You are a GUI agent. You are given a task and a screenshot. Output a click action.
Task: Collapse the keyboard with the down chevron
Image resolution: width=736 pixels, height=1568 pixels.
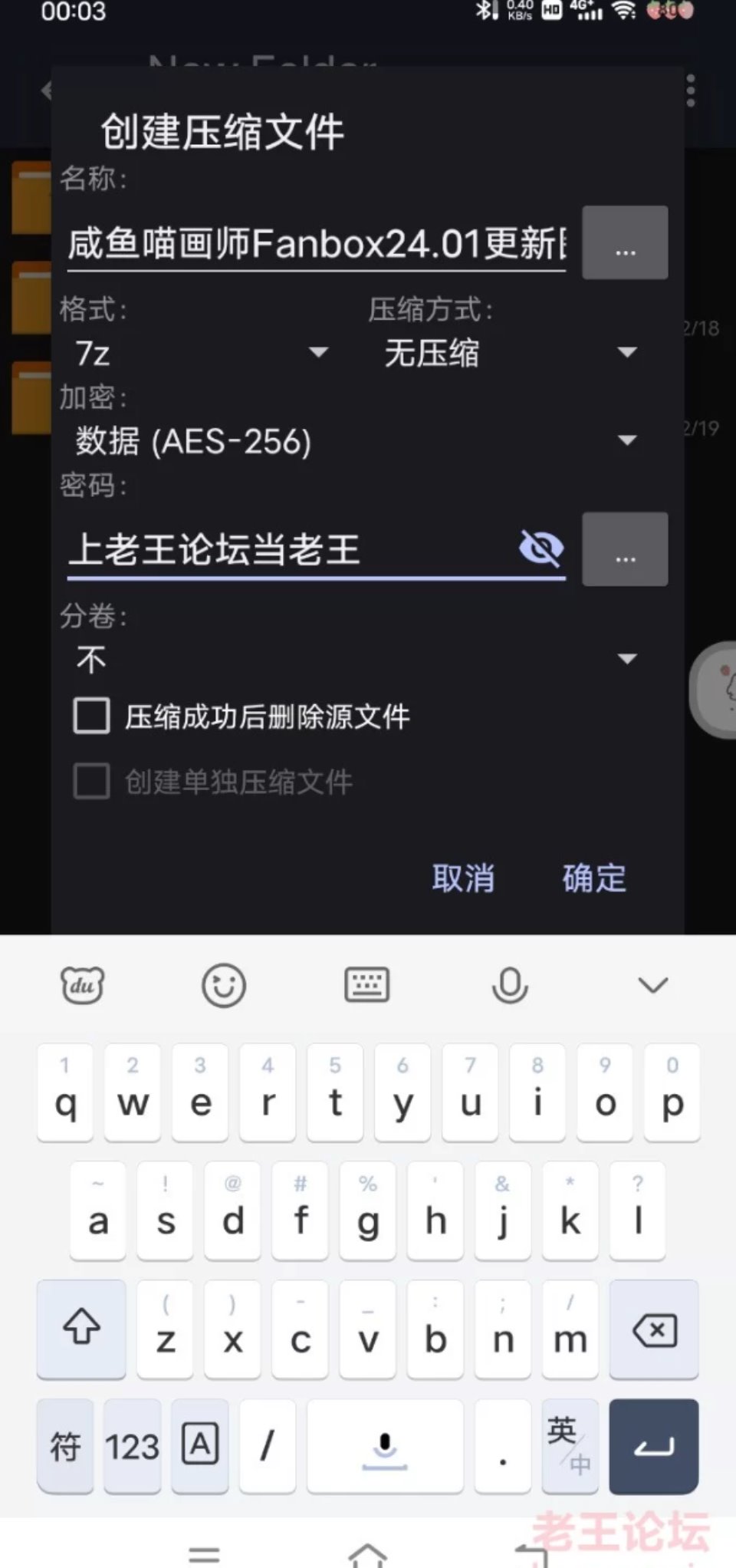click(653, 985)
